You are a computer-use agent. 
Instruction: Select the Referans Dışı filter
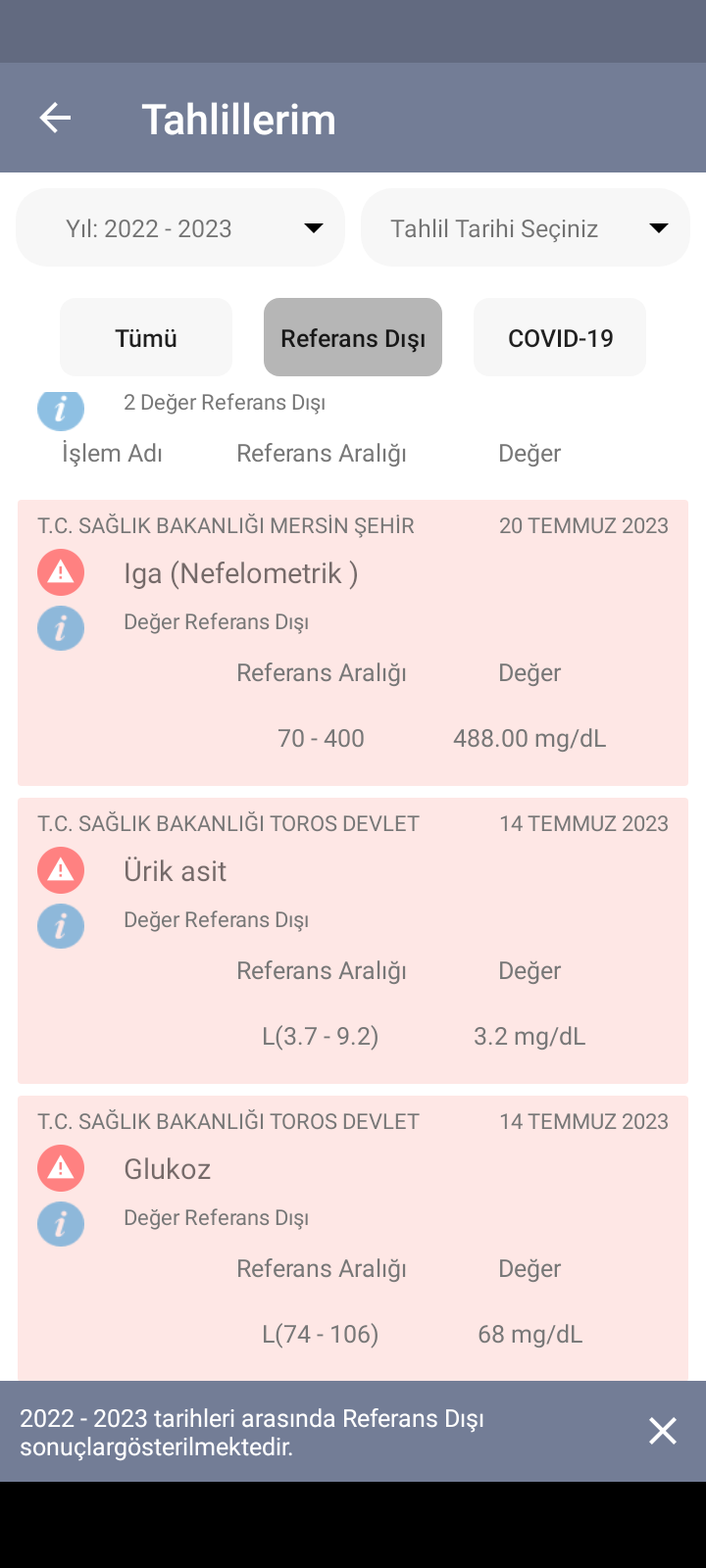pos(353,337)
